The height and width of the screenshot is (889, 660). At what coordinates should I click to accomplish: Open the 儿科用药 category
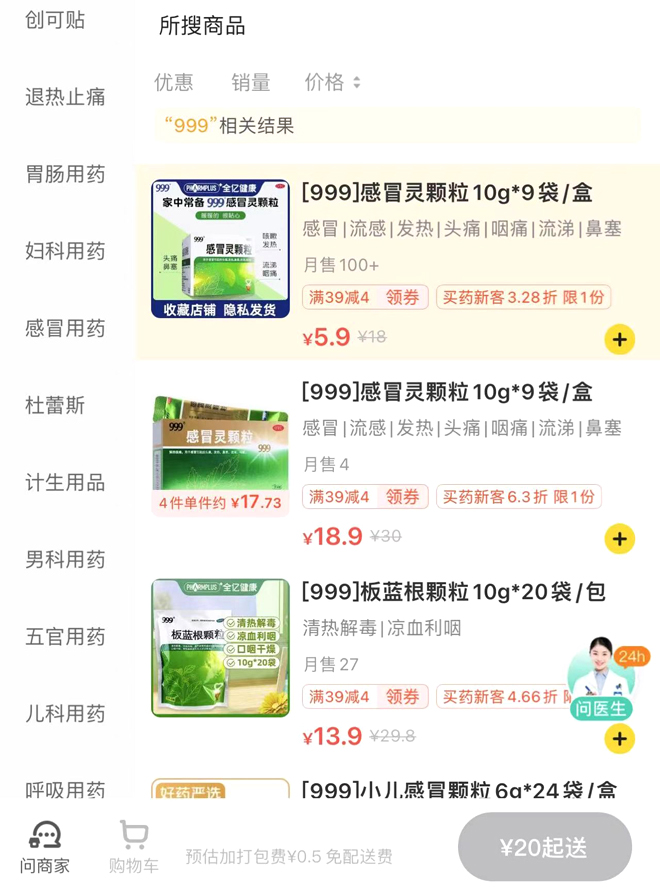click(x=65, y=713)
